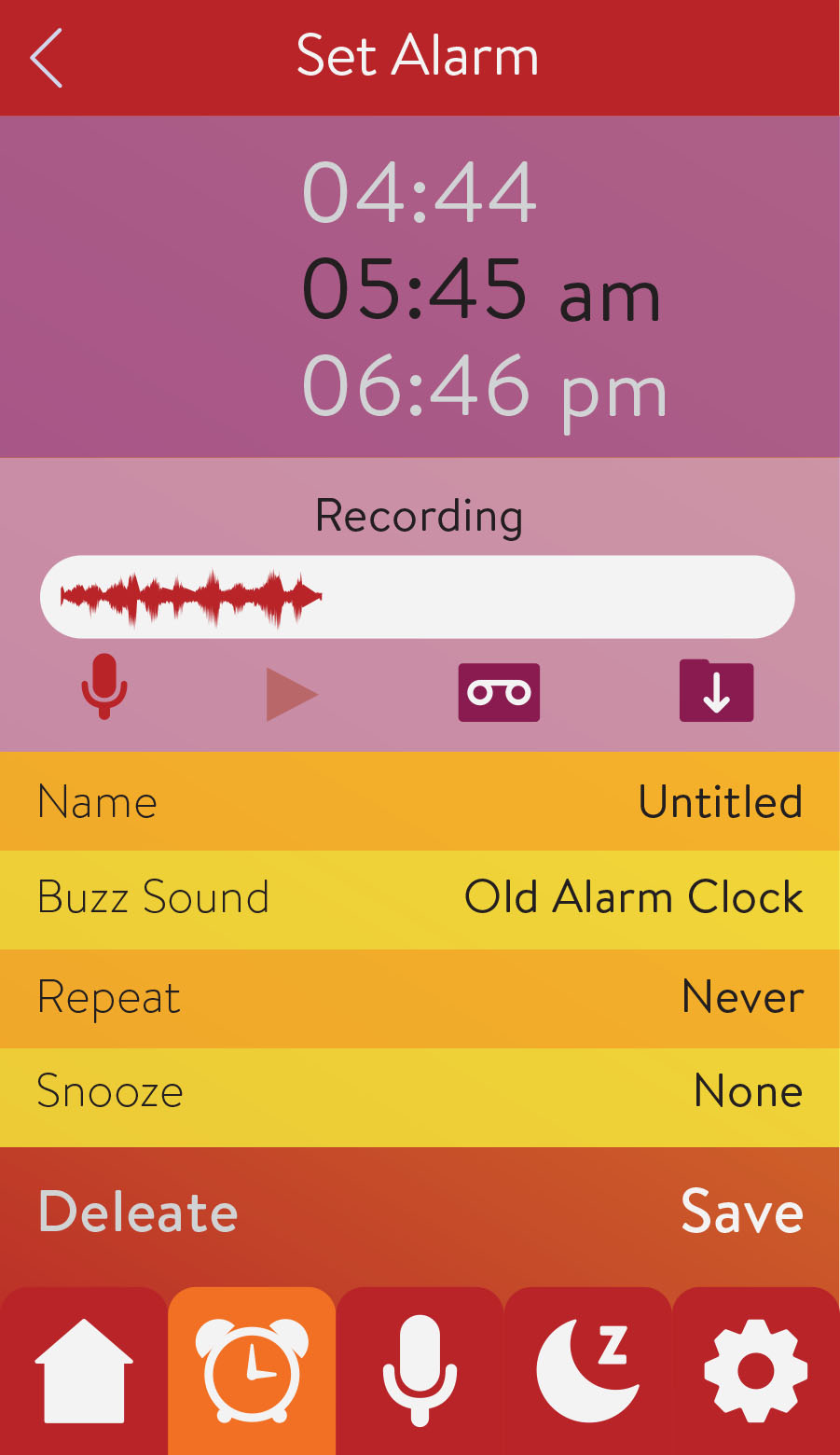Select the 06:46 pm time in the picker

click(483, 386)
